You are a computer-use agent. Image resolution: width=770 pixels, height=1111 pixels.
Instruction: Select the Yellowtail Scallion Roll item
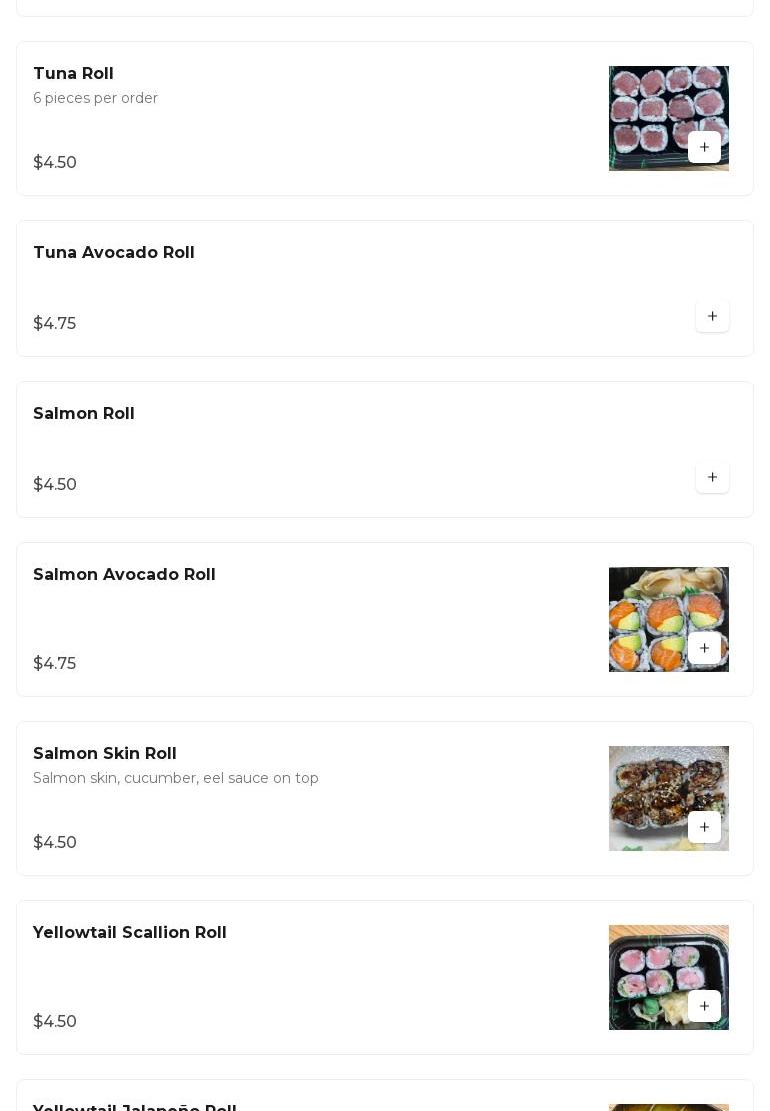300,977
